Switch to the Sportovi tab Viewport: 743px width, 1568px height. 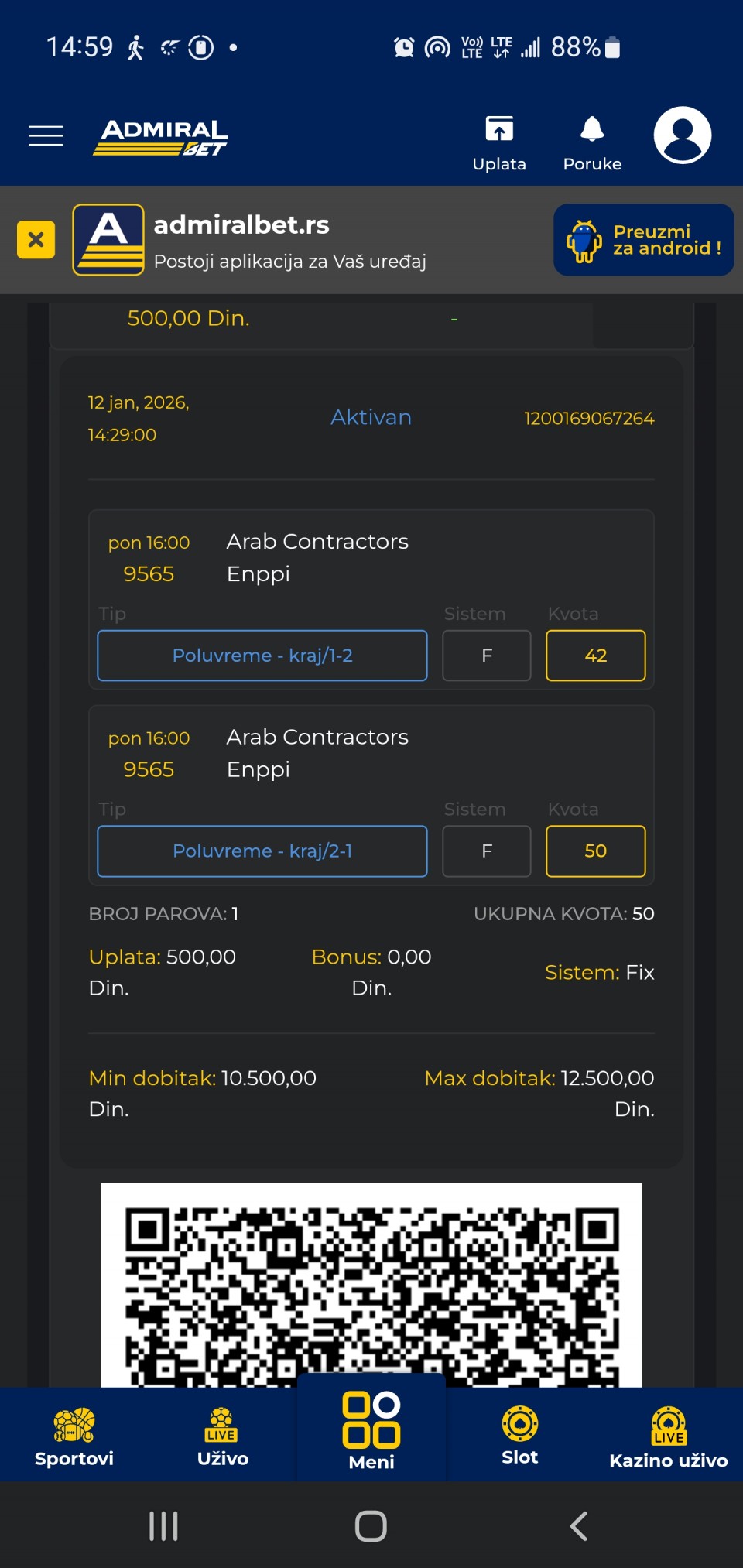click(74, 1436)
